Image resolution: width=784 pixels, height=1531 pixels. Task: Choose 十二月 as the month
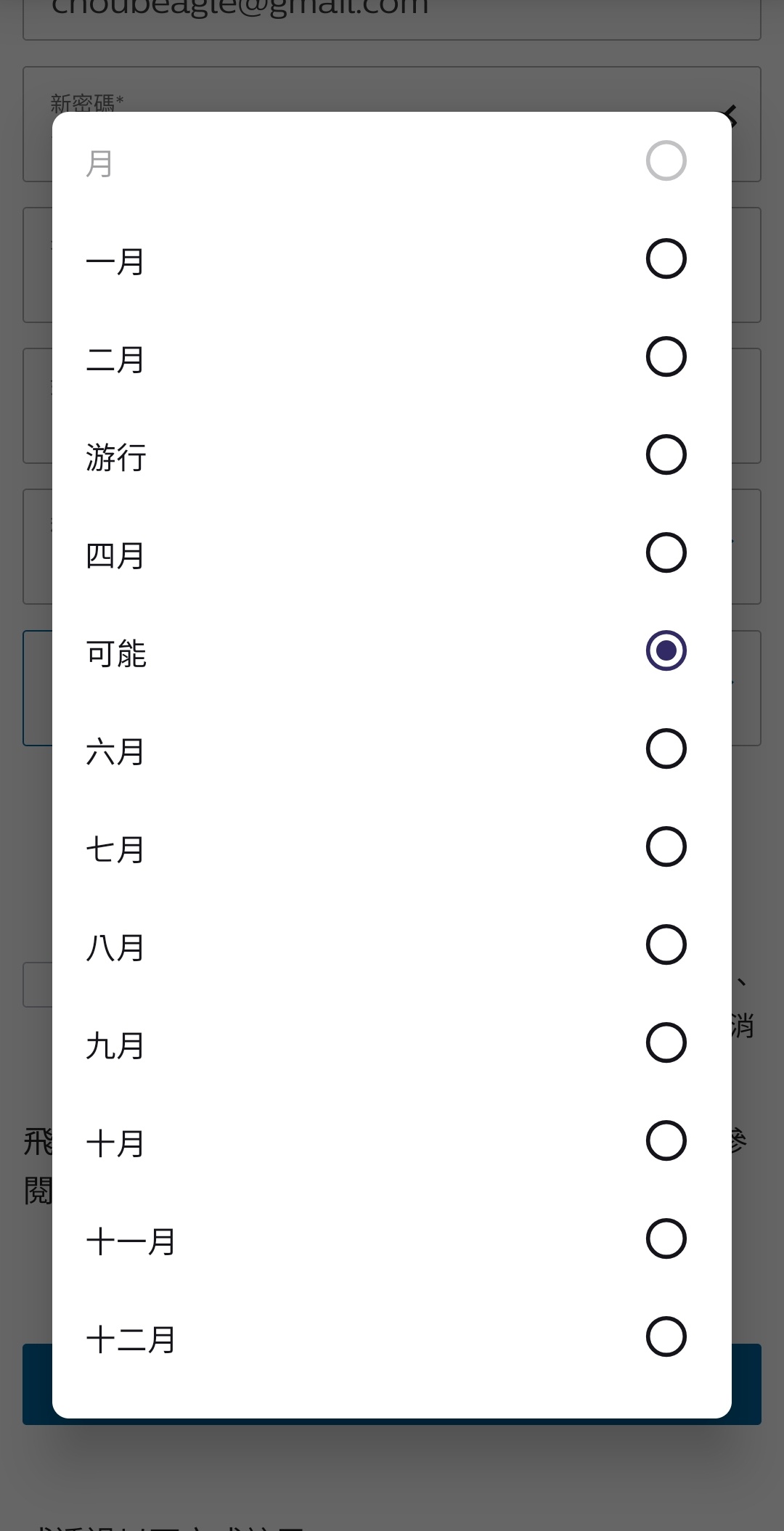tap(392, 1337)
